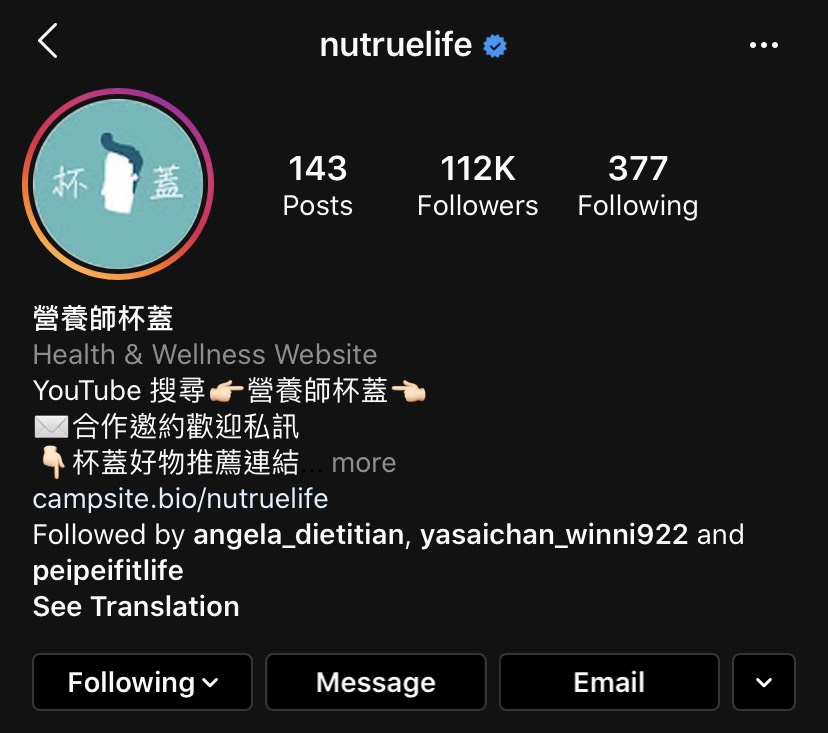
Task: Open peipeifitlife's profile
Action: click(108, 570)
